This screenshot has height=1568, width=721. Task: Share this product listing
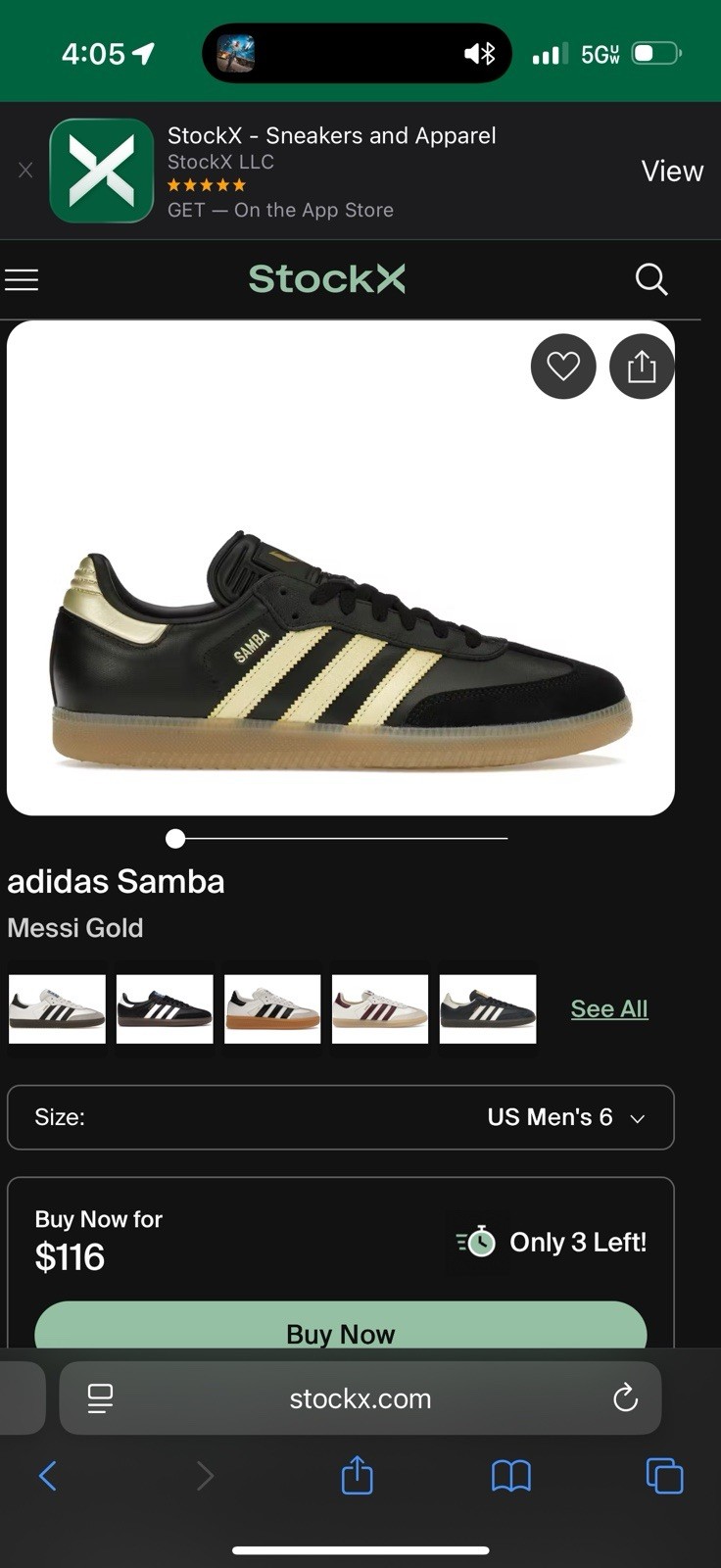642,367
